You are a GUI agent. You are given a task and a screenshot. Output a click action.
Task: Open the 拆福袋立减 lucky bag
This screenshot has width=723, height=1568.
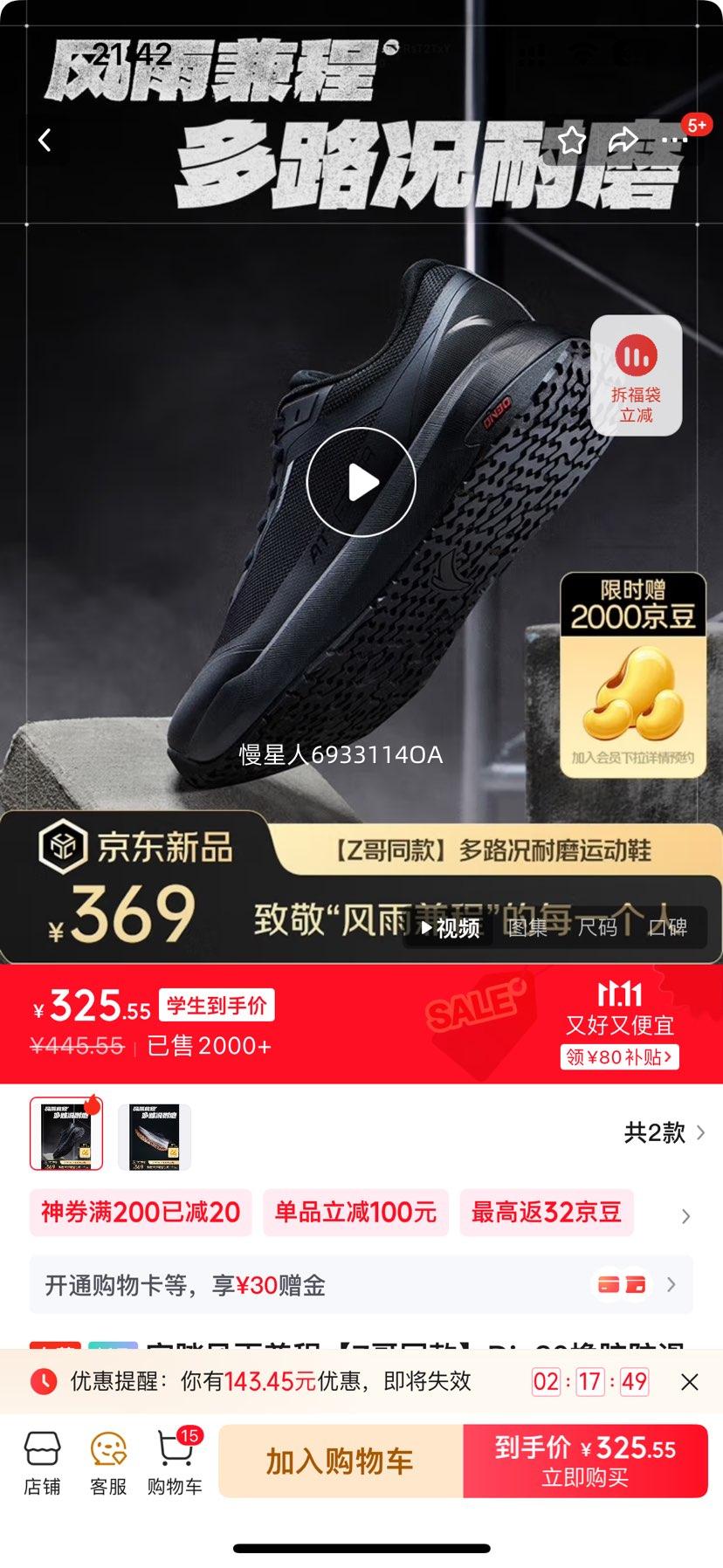(x=636, y=375)
